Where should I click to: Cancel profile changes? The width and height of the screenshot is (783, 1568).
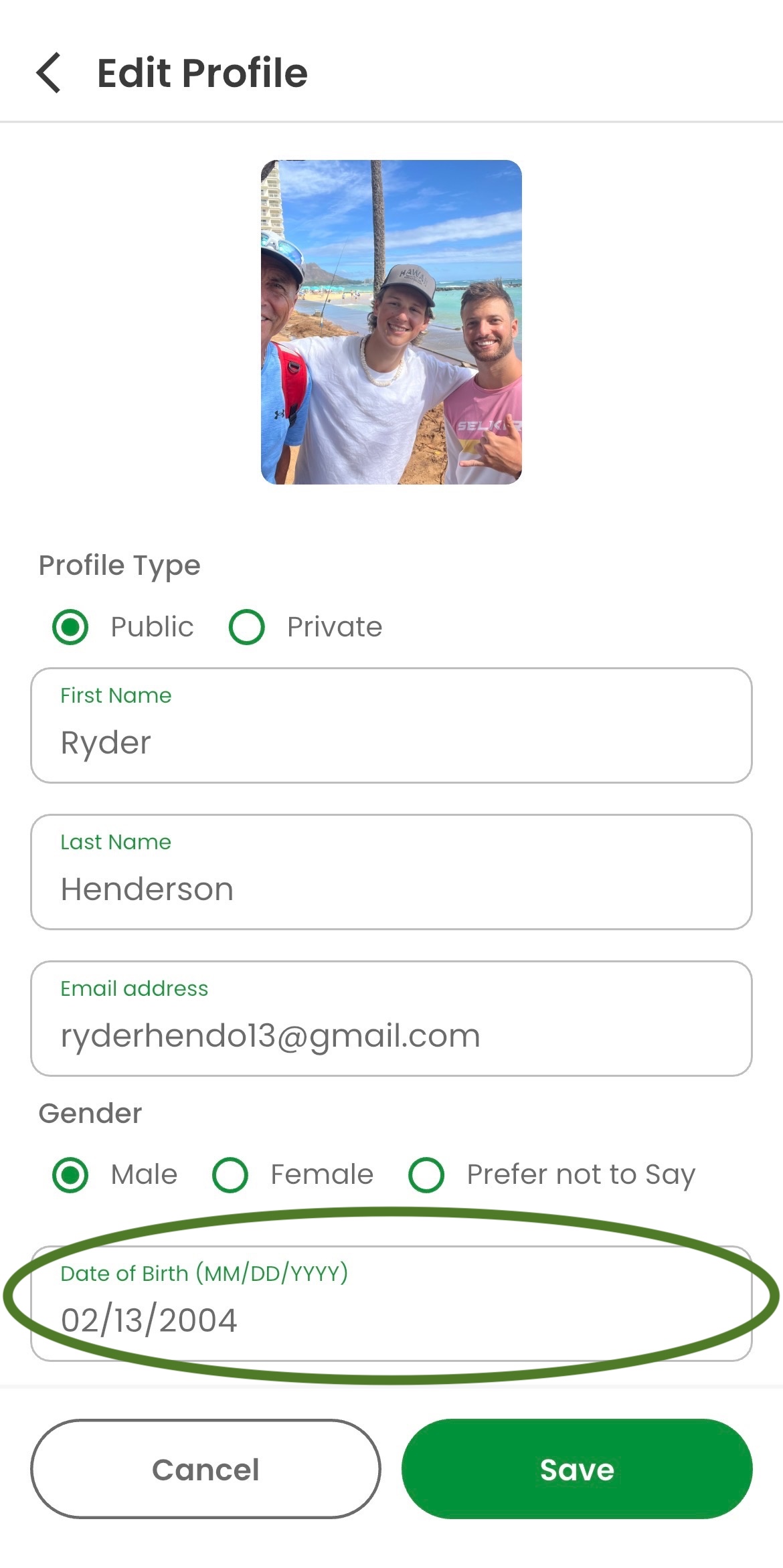pyautogui.click(x=205, y=1470)
